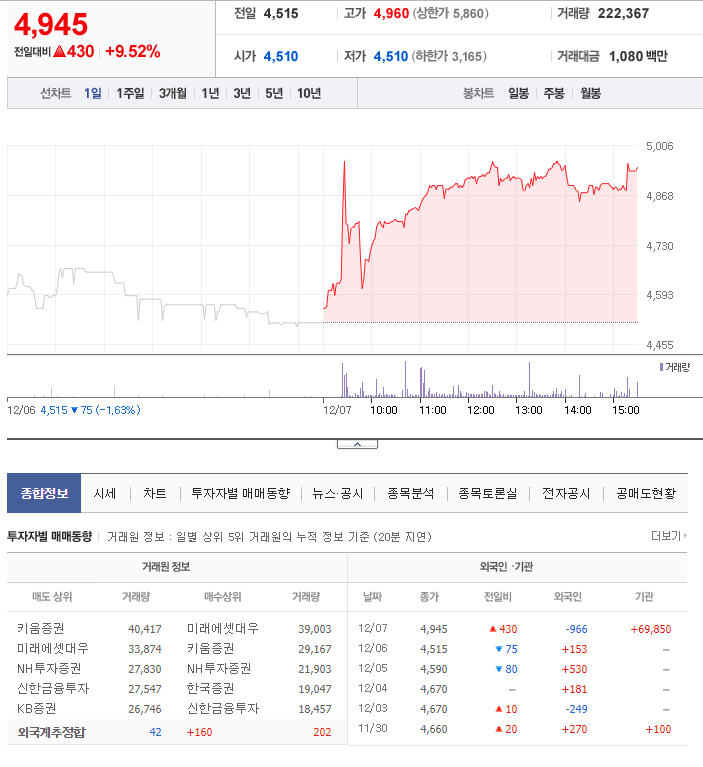Open the 종목토론실 tab
This screenshot has height=767, width=703.
487,493
